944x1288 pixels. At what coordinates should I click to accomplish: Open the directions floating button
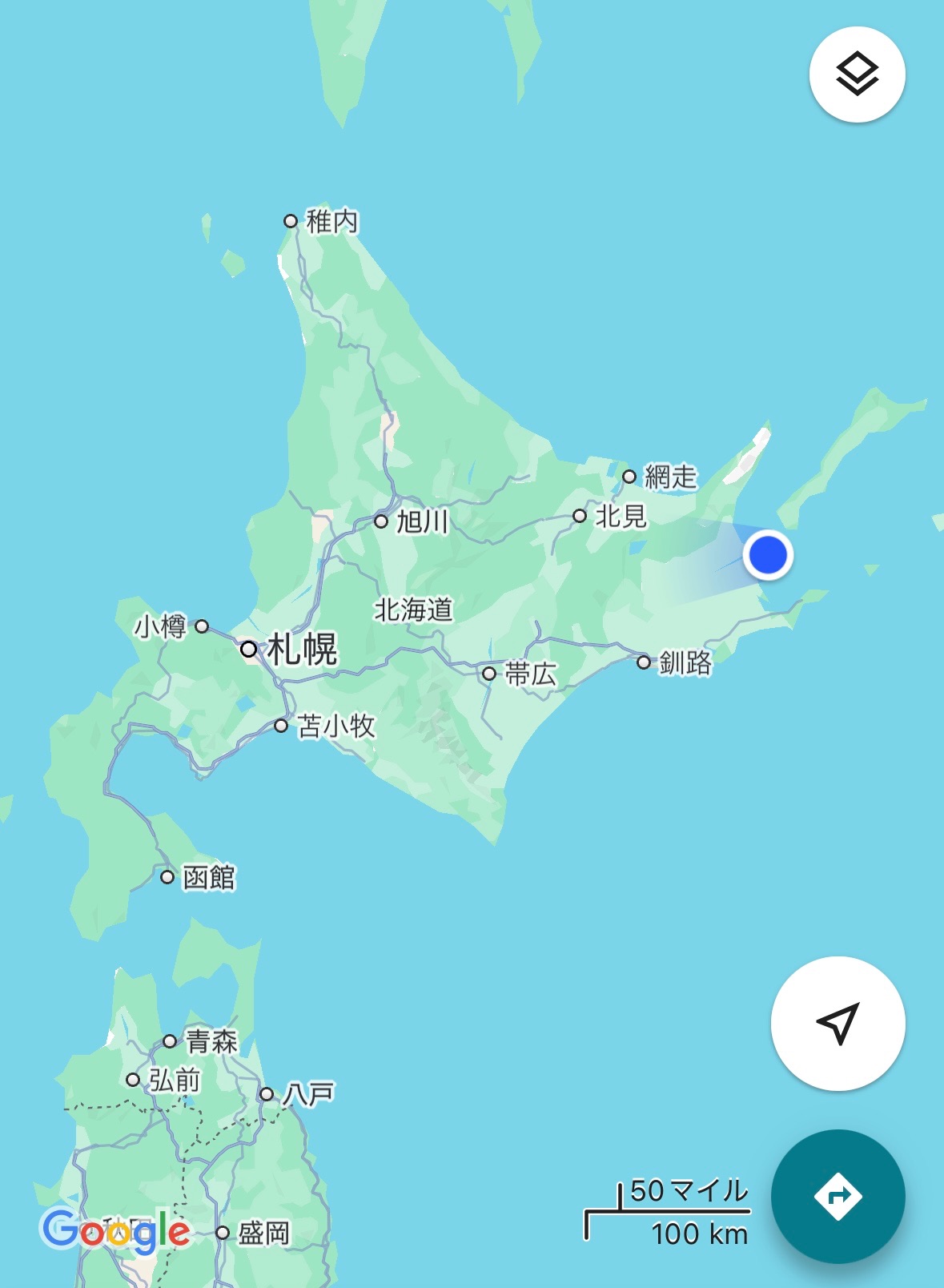(x=838, y=1196)
